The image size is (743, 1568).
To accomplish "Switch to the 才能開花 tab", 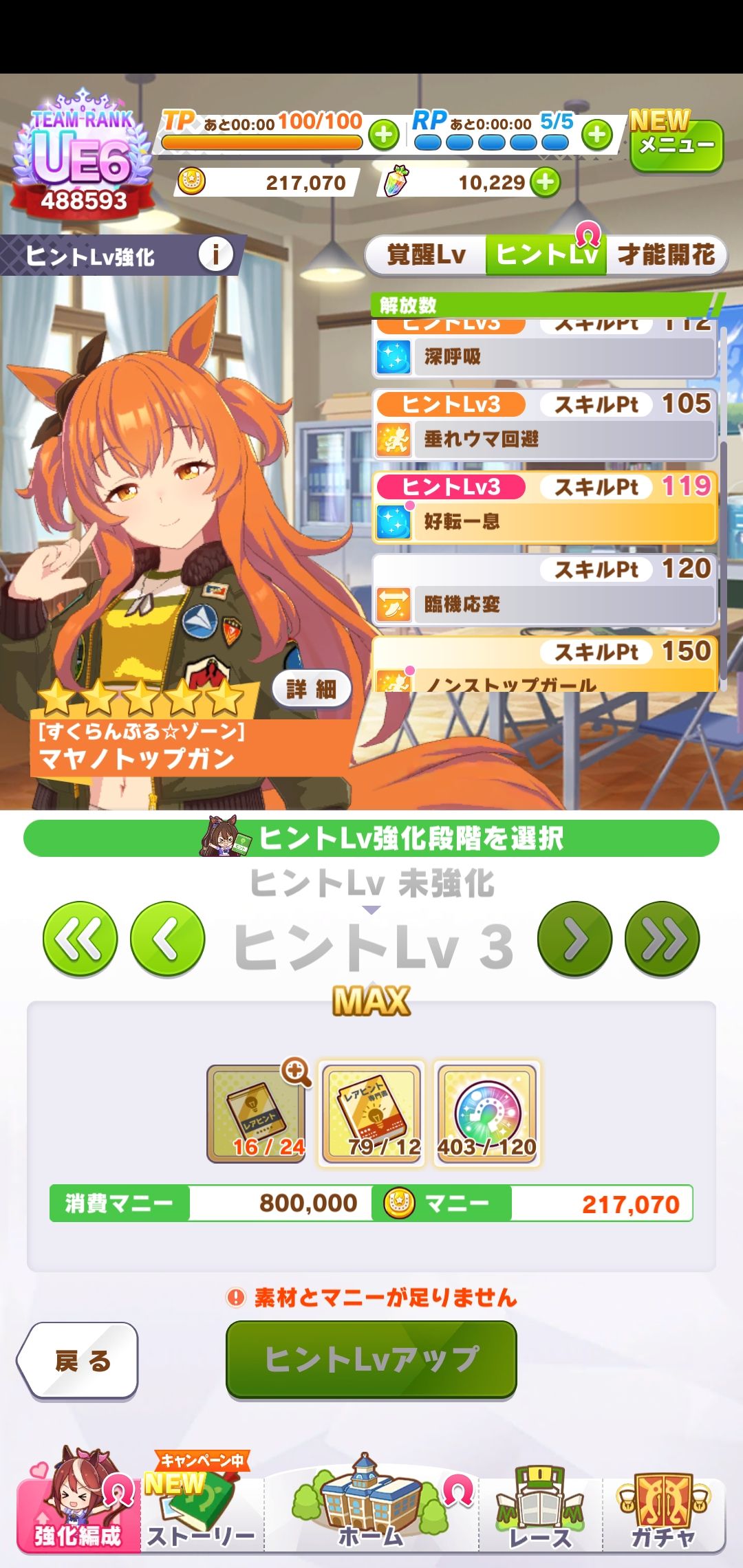I will tap(666, 255).
